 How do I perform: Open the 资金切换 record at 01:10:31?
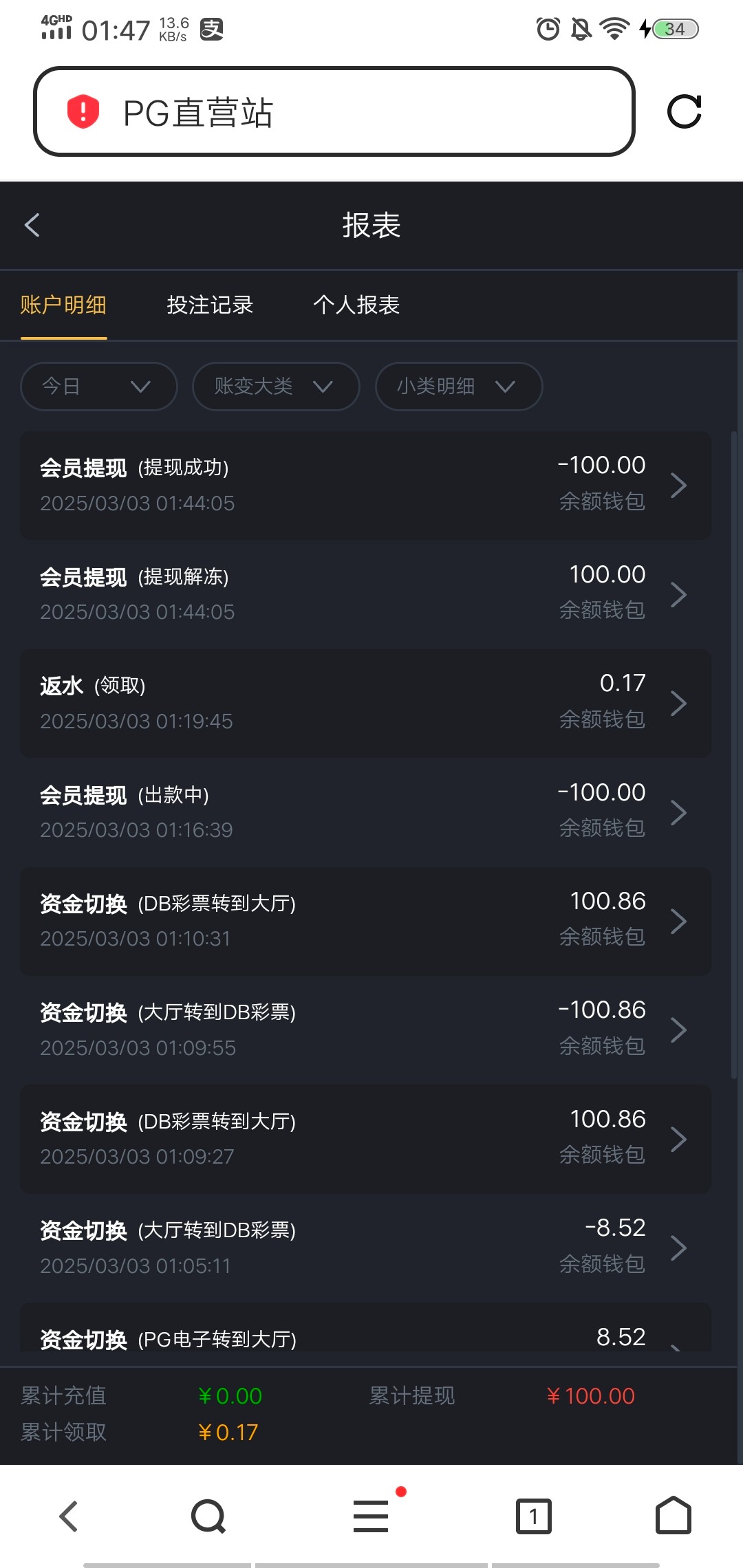[365, 921]
